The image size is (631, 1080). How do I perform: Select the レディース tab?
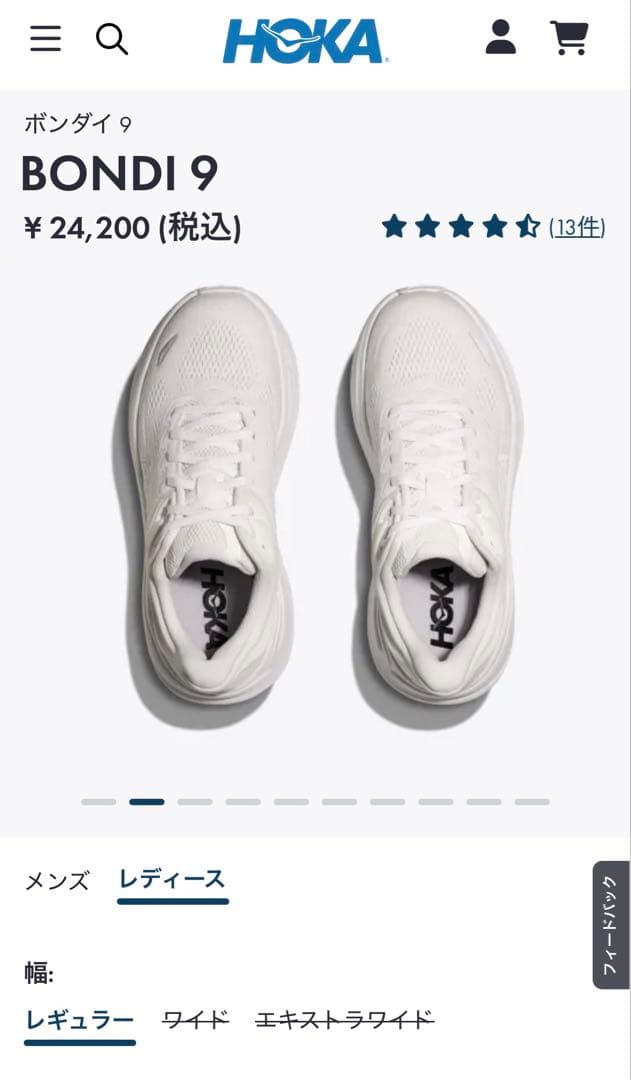(172, 880)
